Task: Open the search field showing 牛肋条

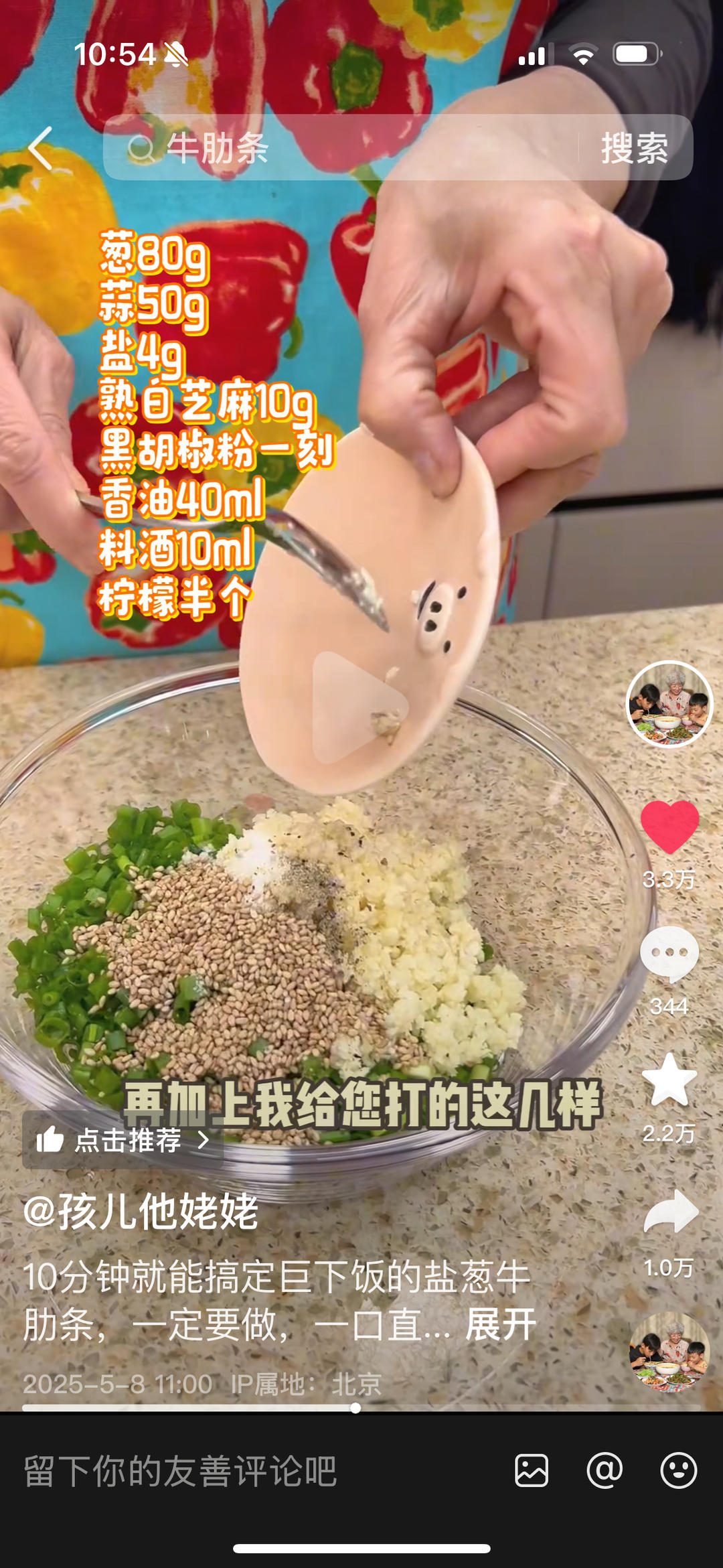Action: (341, 147)
